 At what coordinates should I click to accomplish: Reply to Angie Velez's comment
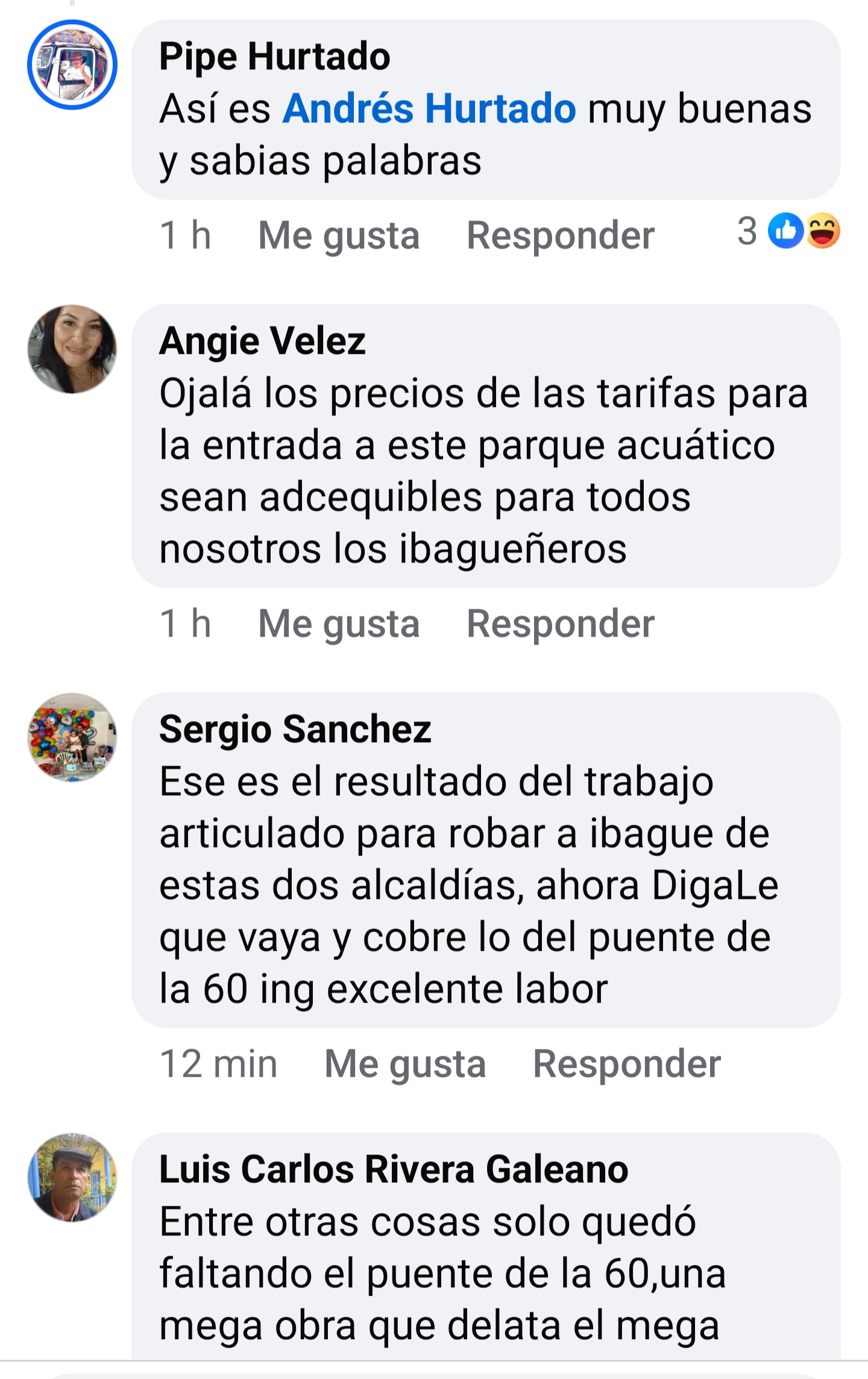(x=560, y=623)
